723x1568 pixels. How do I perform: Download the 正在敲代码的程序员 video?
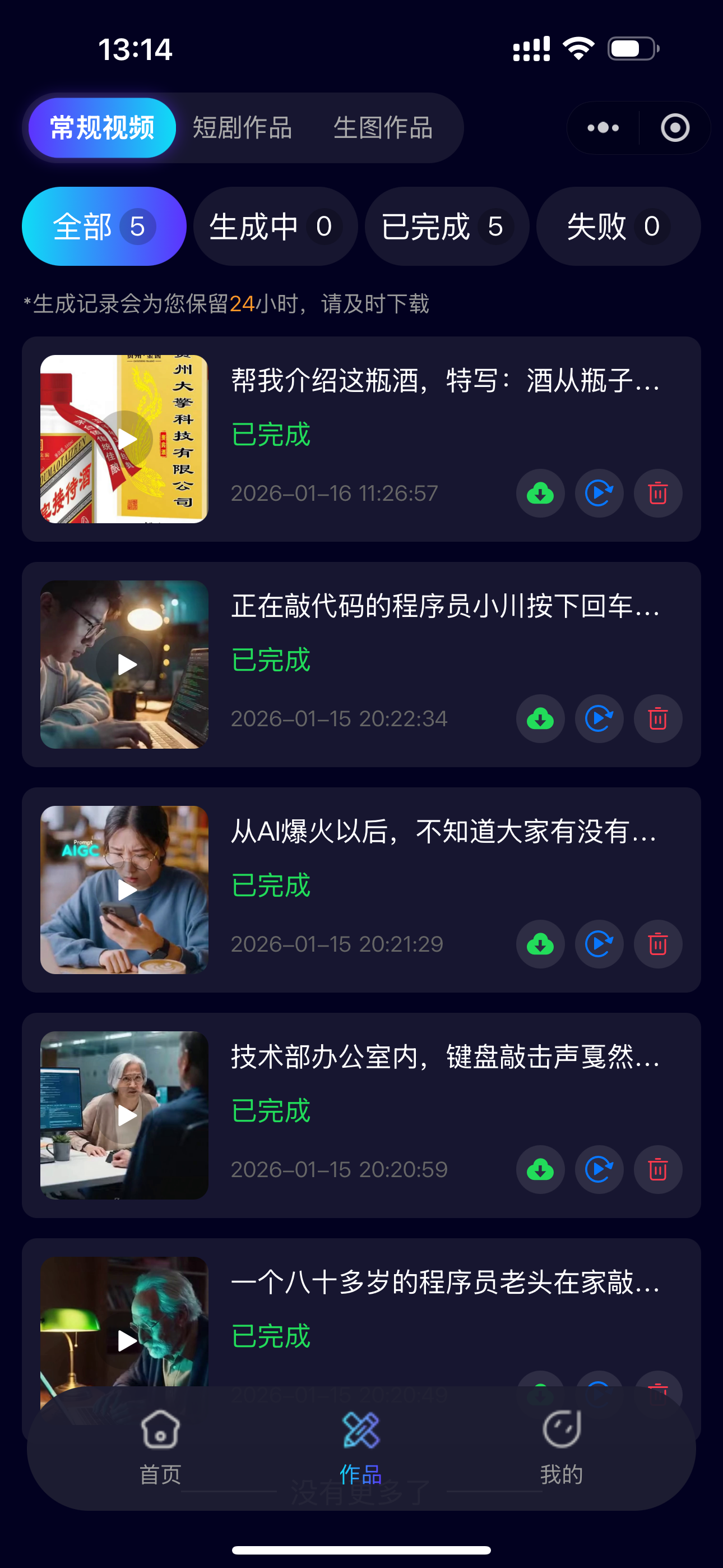[x=540, y=719]
